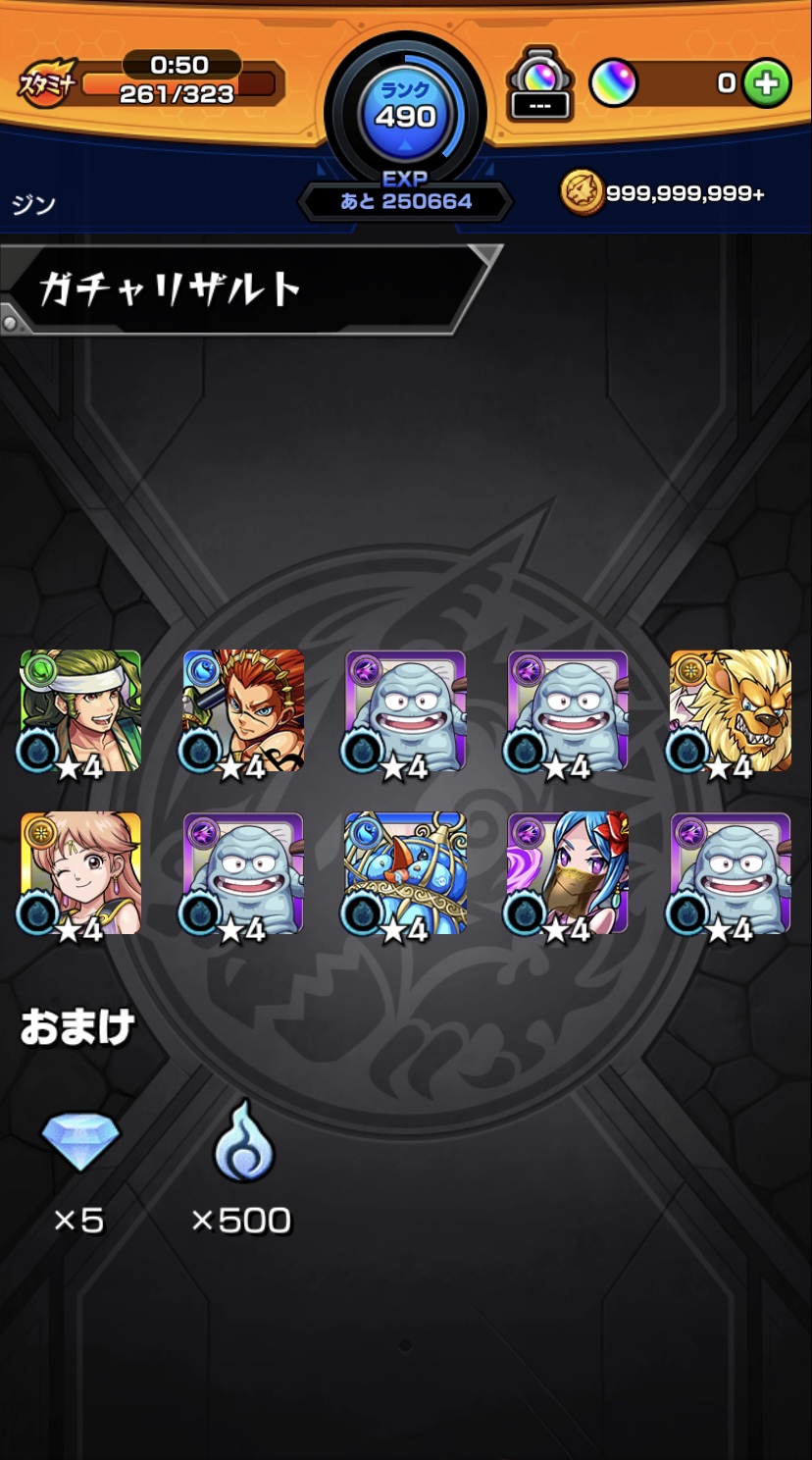Select the red-haired swordsman character card
Viewport: 812px width, 1460px height.
(x=243, y=710)
